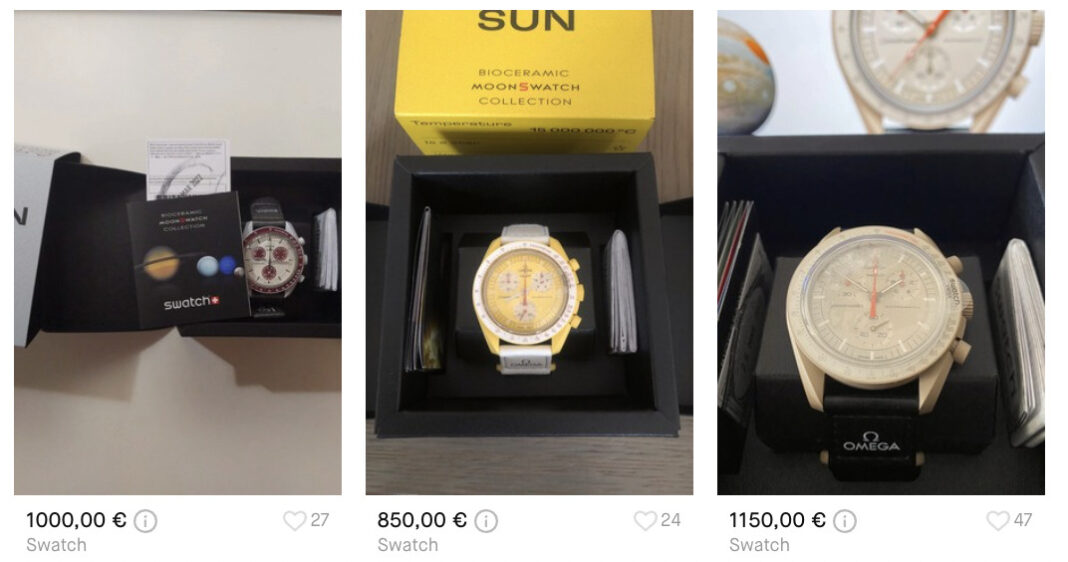The image size is (1068, 562).
Task: Show price info for the 1000,00 € item
Action: pos(146,521)
